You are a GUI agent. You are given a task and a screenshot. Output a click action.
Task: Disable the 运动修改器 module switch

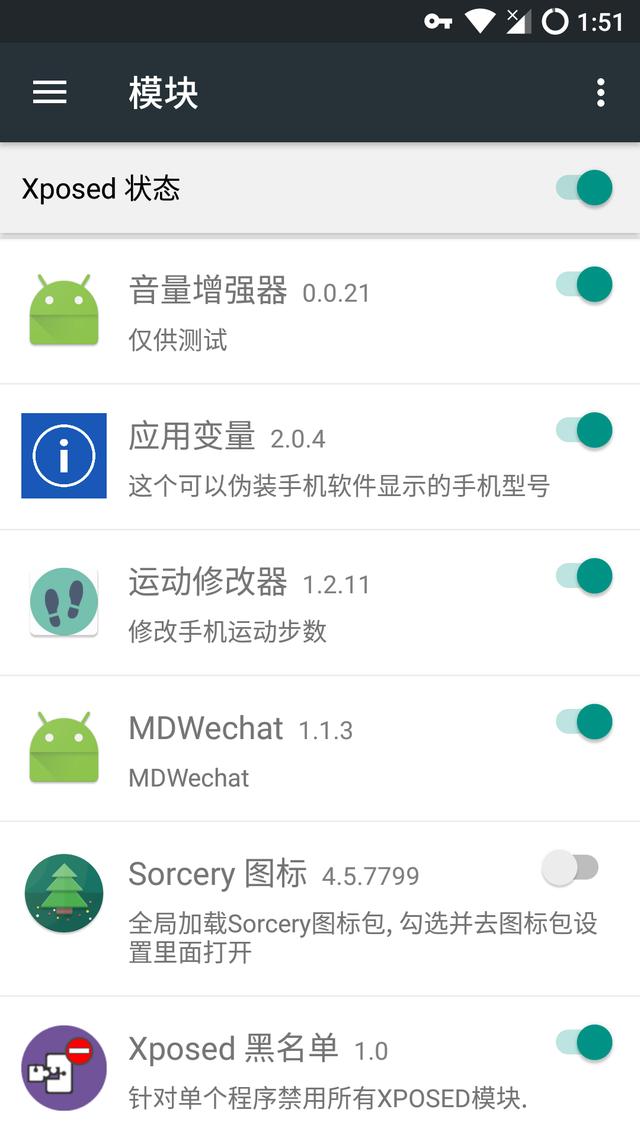point(585,576)
